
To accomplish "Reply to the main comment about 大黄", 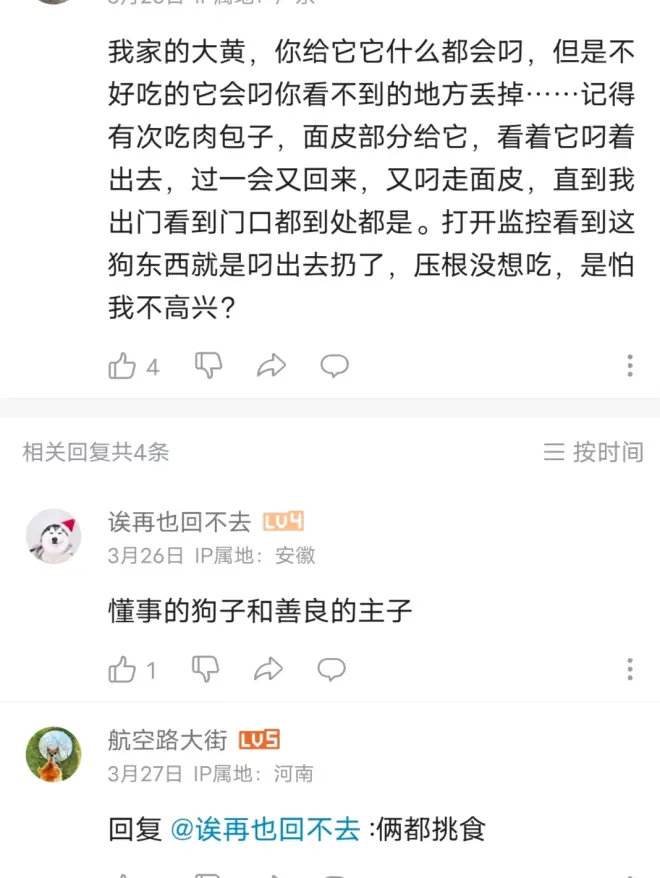I will [334, 366].
